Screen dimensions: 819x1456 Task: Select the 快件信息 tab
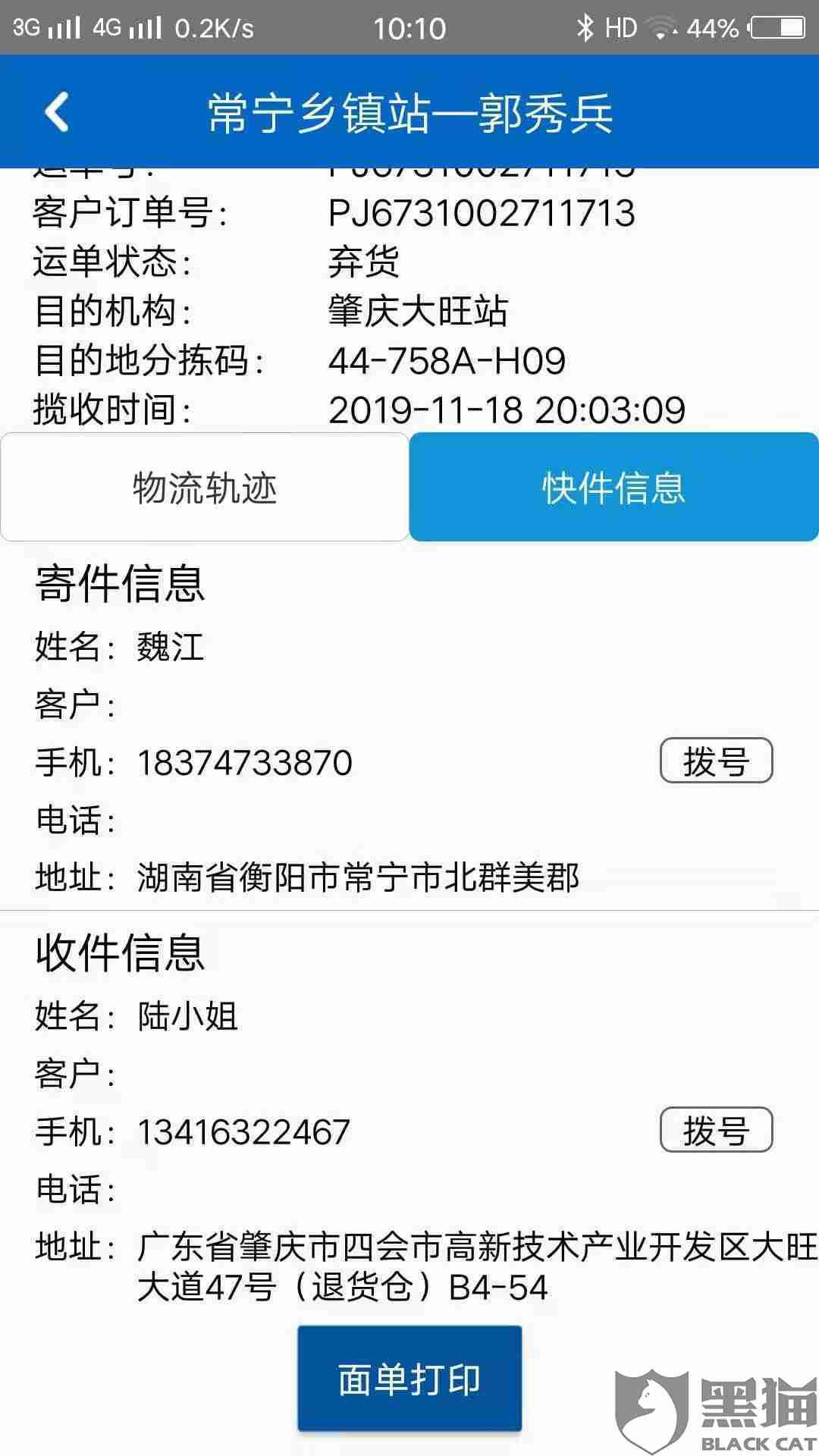click(614, 487)
